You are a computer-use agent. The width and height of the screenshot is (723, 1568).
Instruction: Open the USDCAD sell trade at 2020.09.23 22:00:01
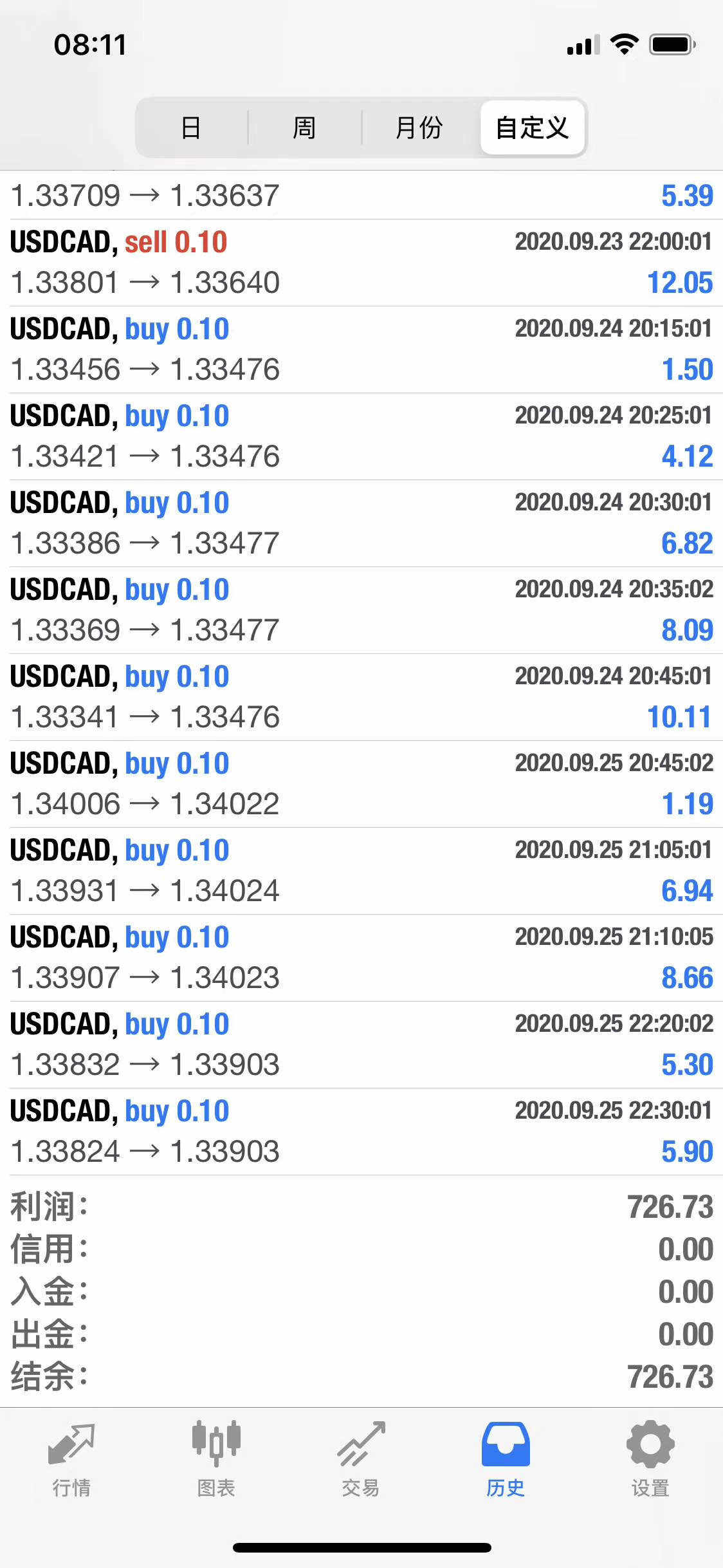tap(361, 263)
